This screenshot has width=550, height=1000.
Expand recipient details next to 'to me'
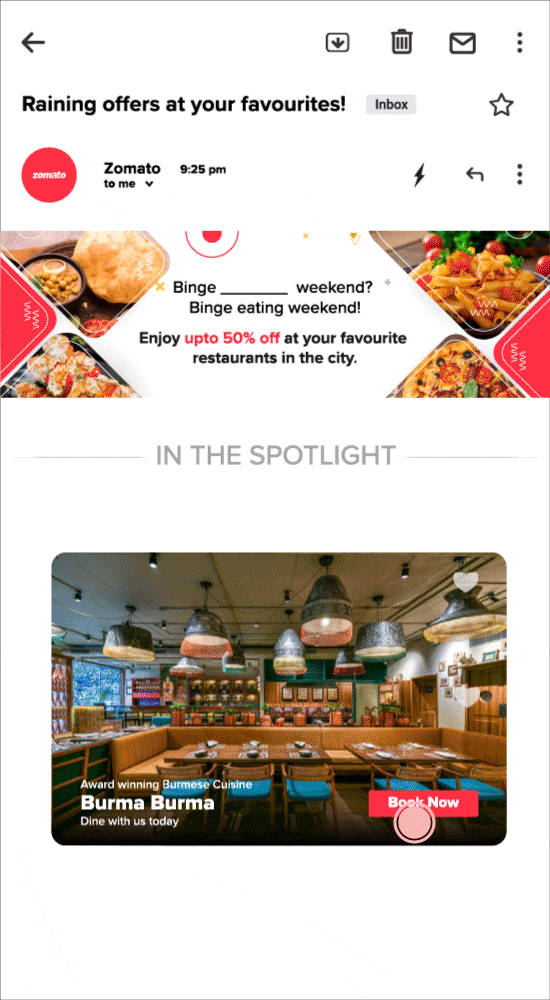[149, 184]
